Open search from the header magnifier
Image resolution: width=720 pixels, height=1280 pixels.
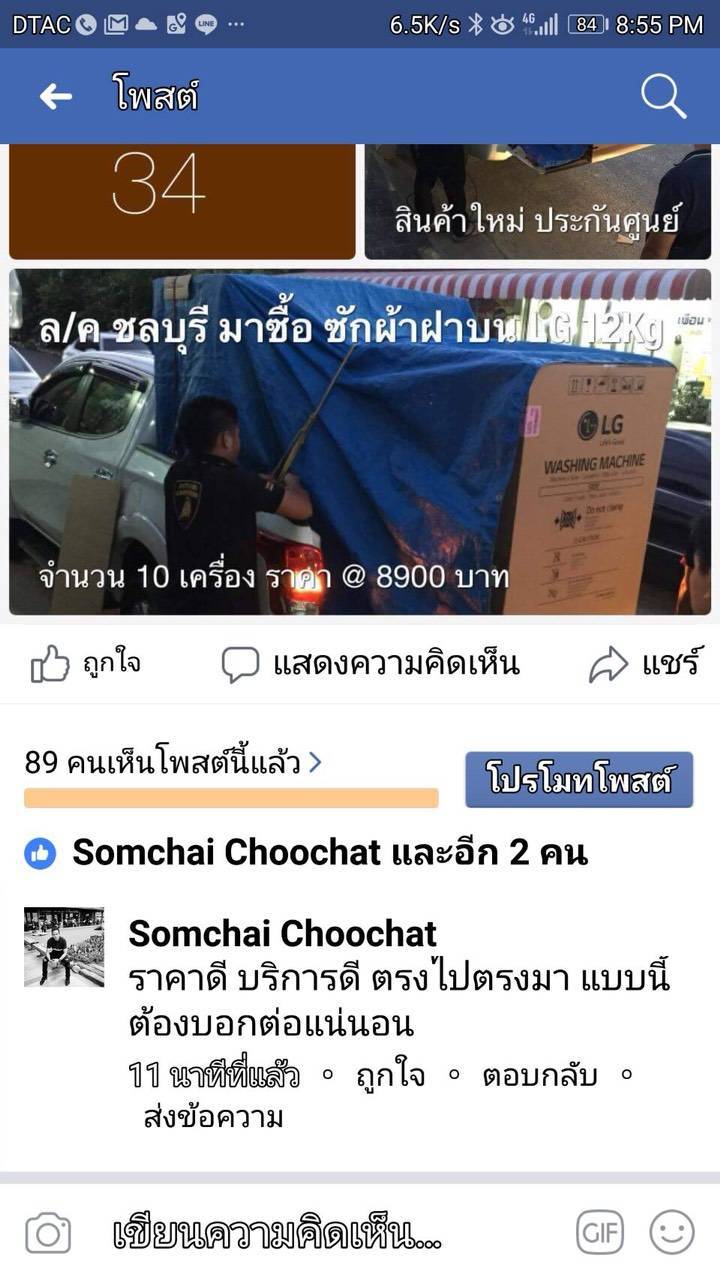(x=663, y=96)
